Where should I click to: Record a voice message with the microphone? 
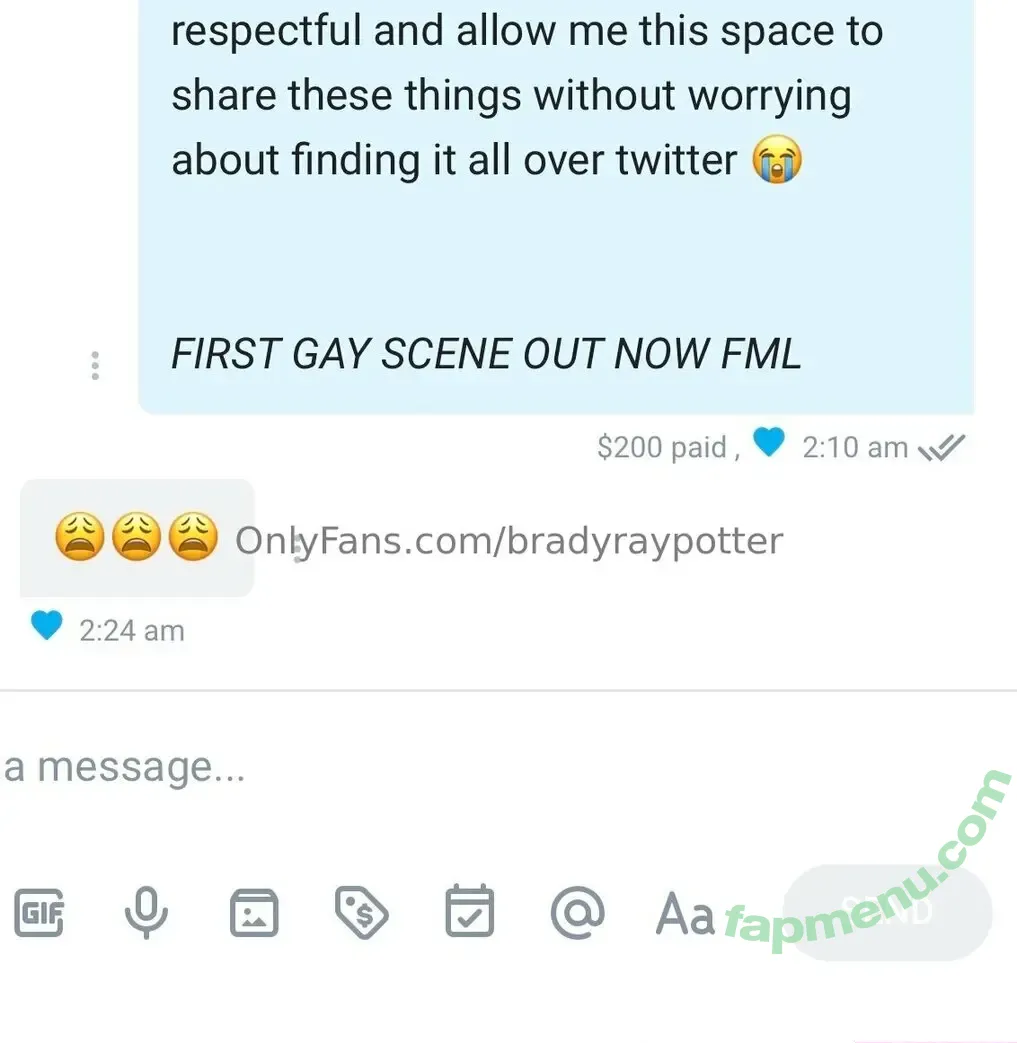146,912
